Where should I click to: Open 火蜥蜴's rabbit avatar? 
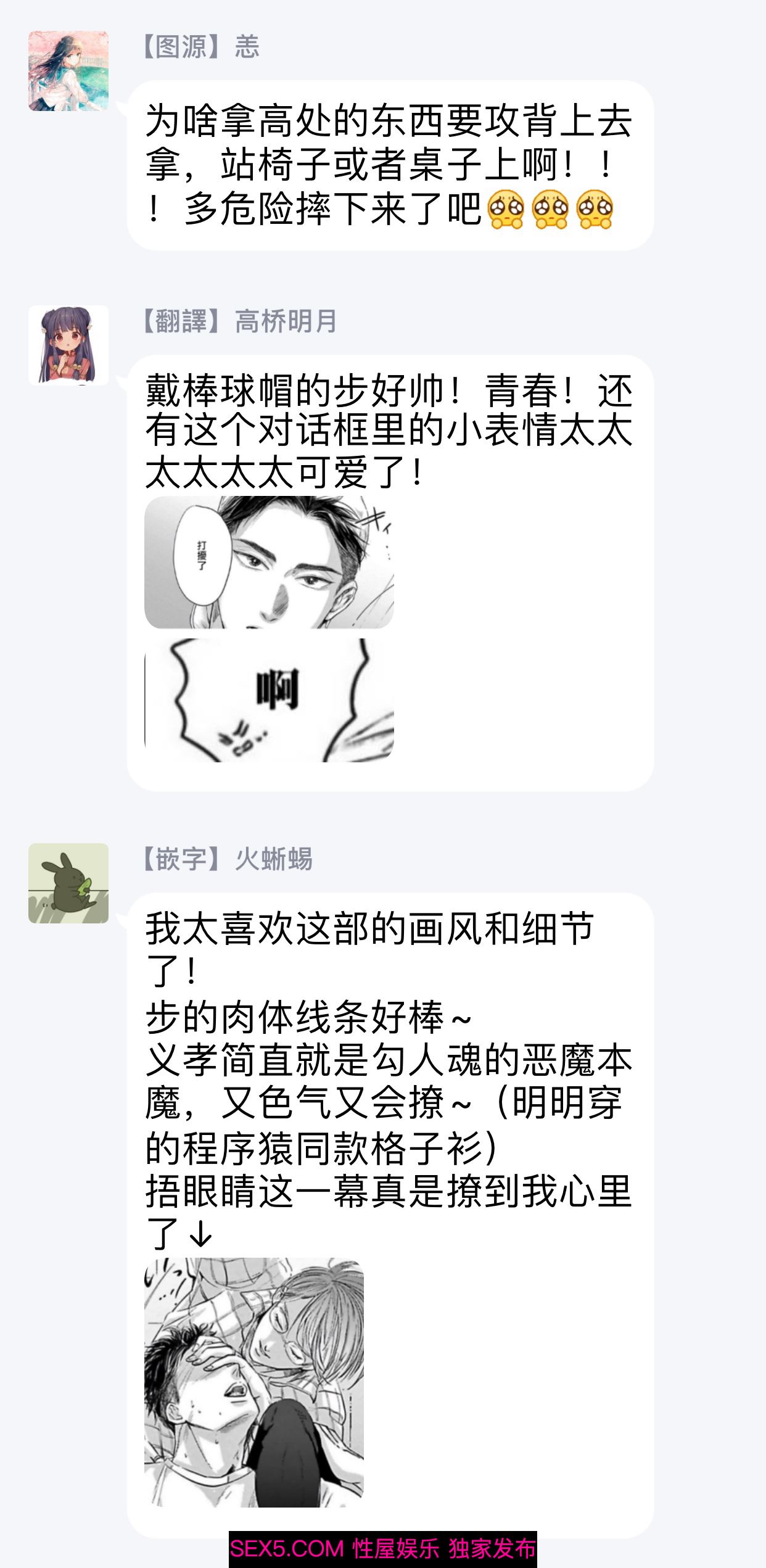pyautogui.click(x=68, y=883)
